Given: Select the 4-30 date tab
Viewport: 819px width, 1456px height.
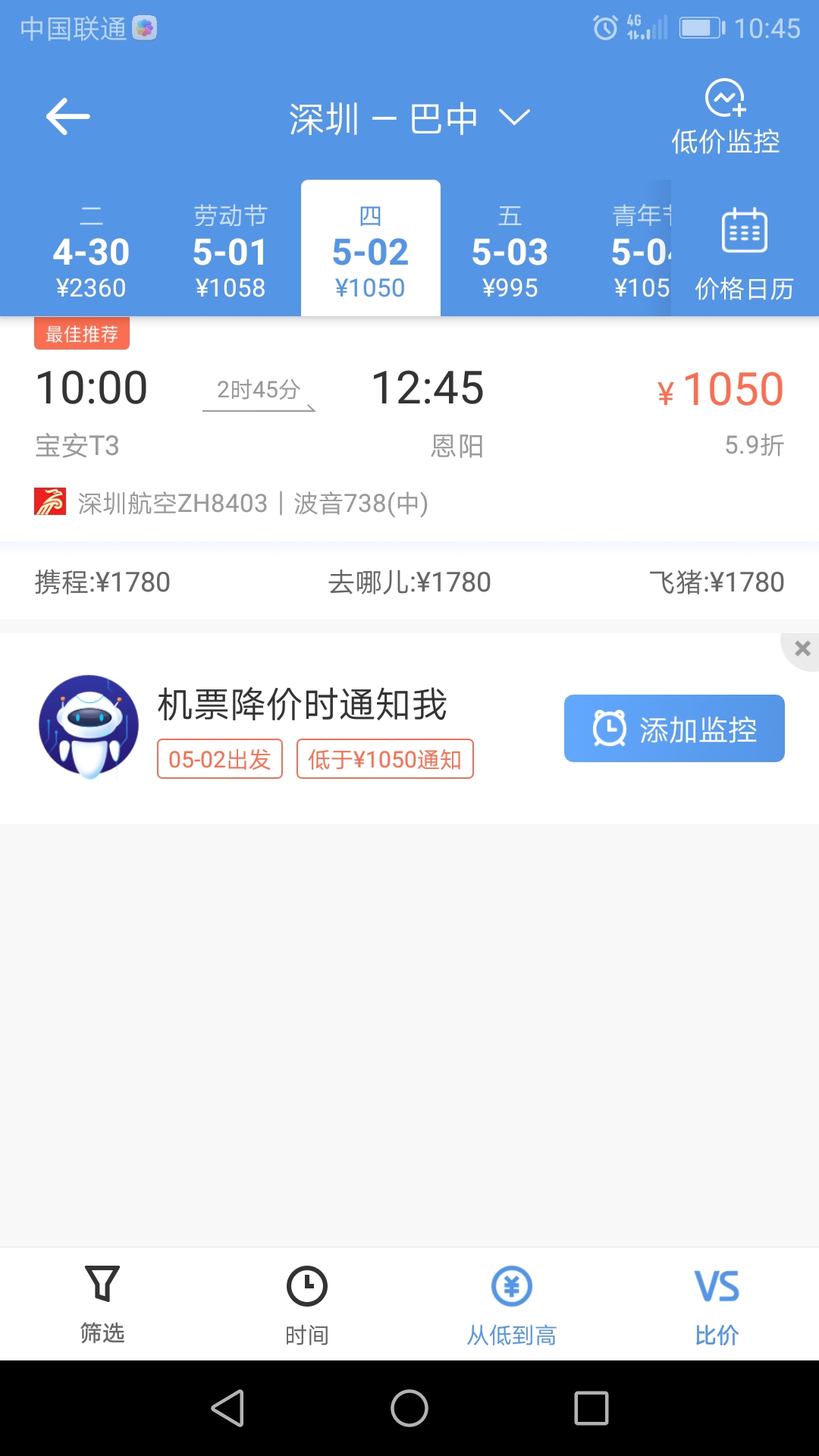Looking at the screenshot, I should (91, 250).
